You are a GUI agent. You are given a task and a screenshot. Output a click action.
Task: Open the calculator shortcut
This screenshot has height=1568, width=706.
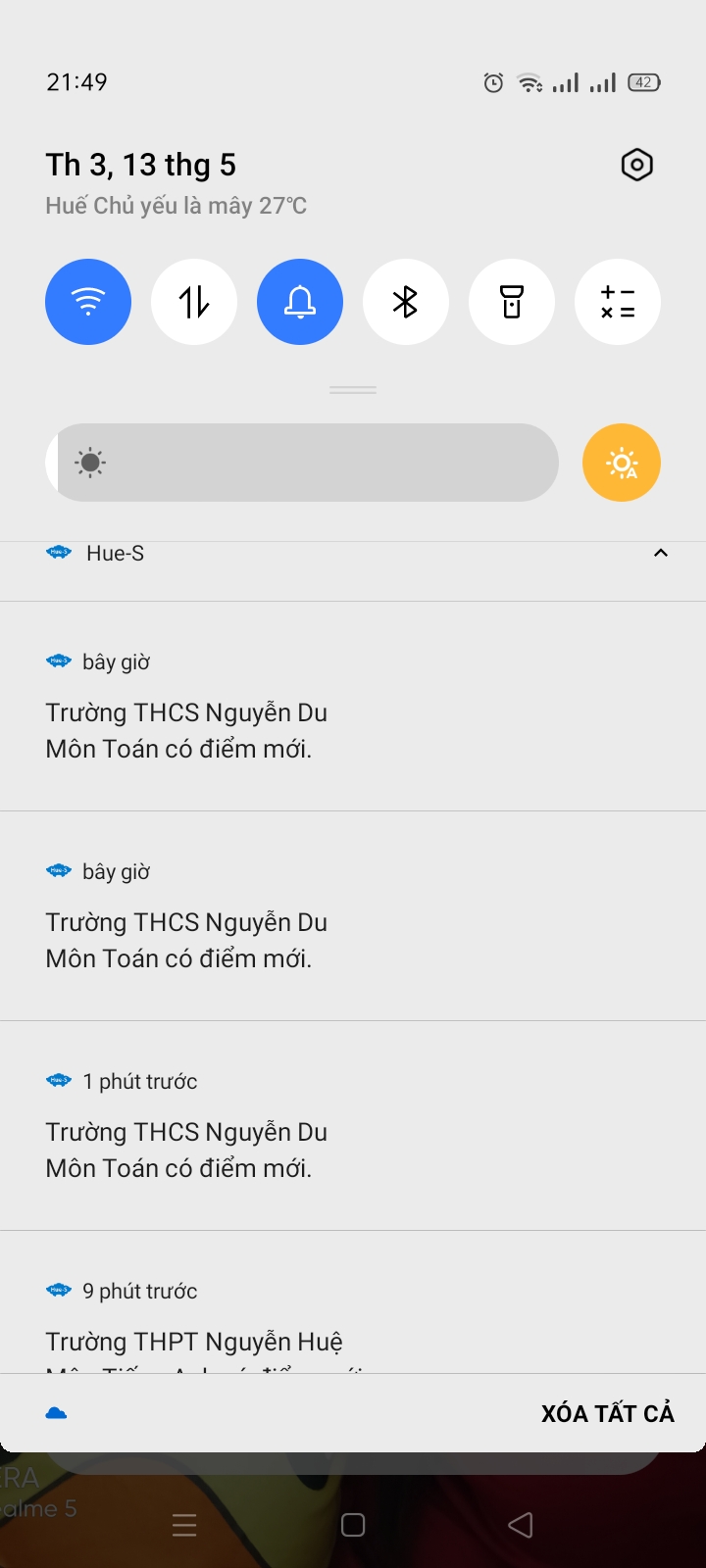tap(618, 302)
